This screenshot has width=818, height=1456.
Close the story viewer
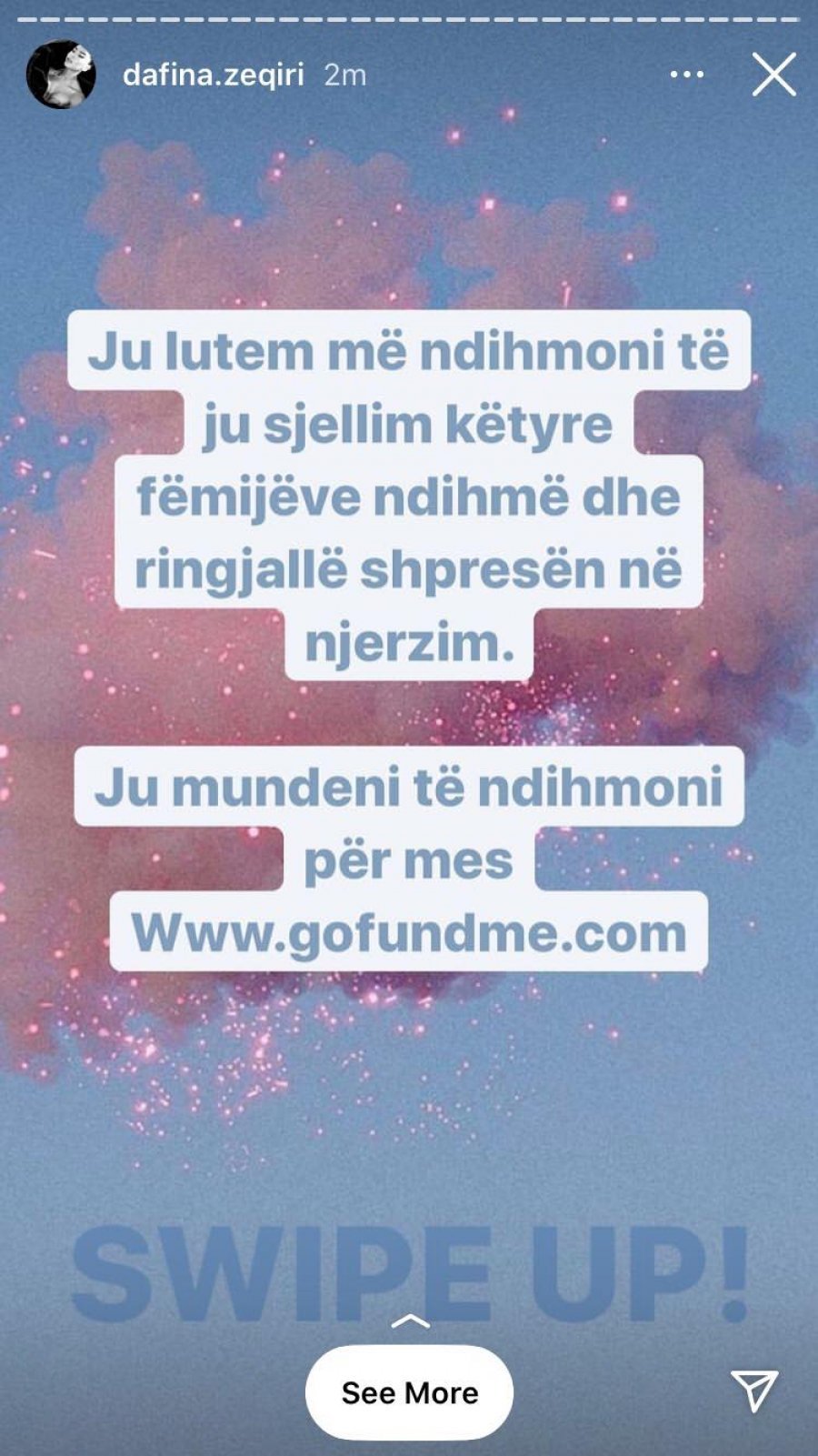tap(773, 75)
